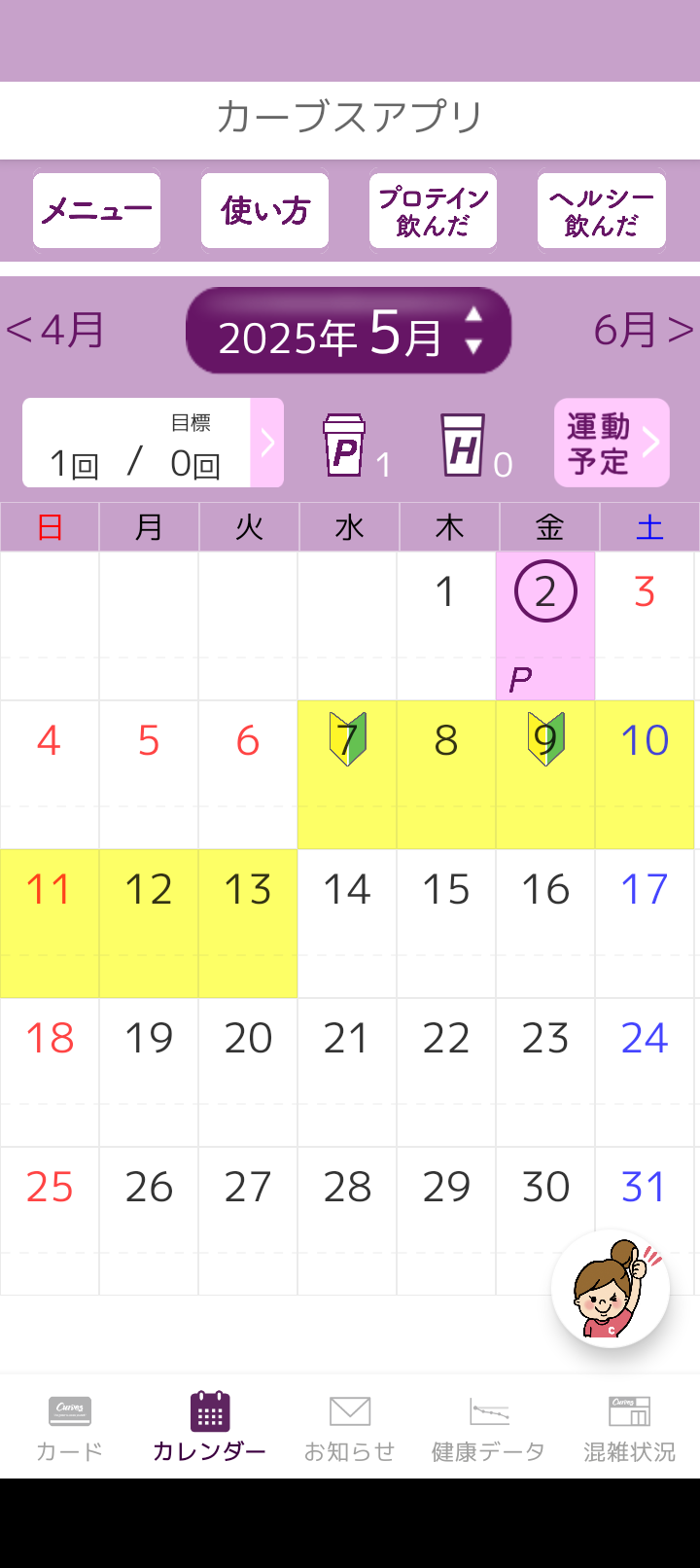
Task: Go to previous month 4月
Action: [55, 331]
